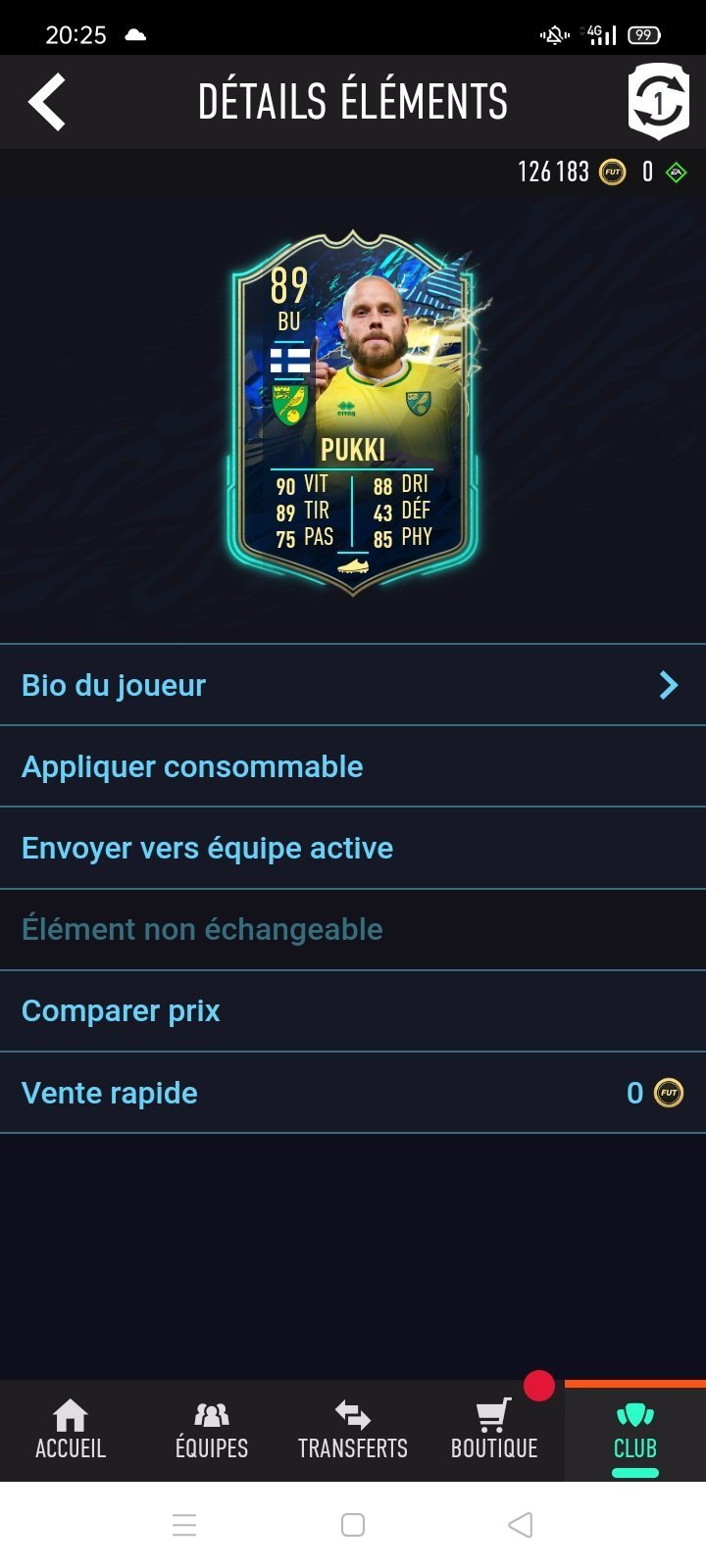Go back using the top-left arrow

(x=47, y=102)
